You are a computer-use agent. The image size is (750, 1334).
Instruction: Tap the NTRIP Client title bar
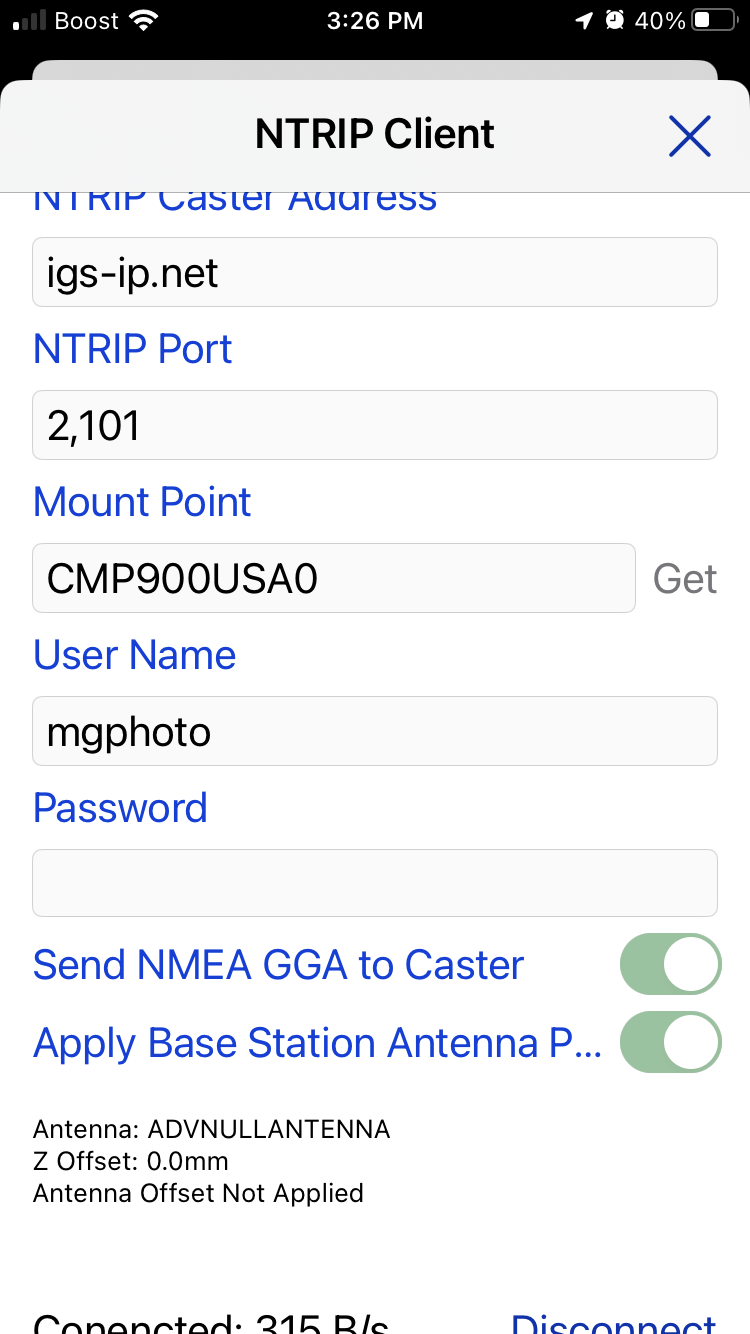(374, 133)
